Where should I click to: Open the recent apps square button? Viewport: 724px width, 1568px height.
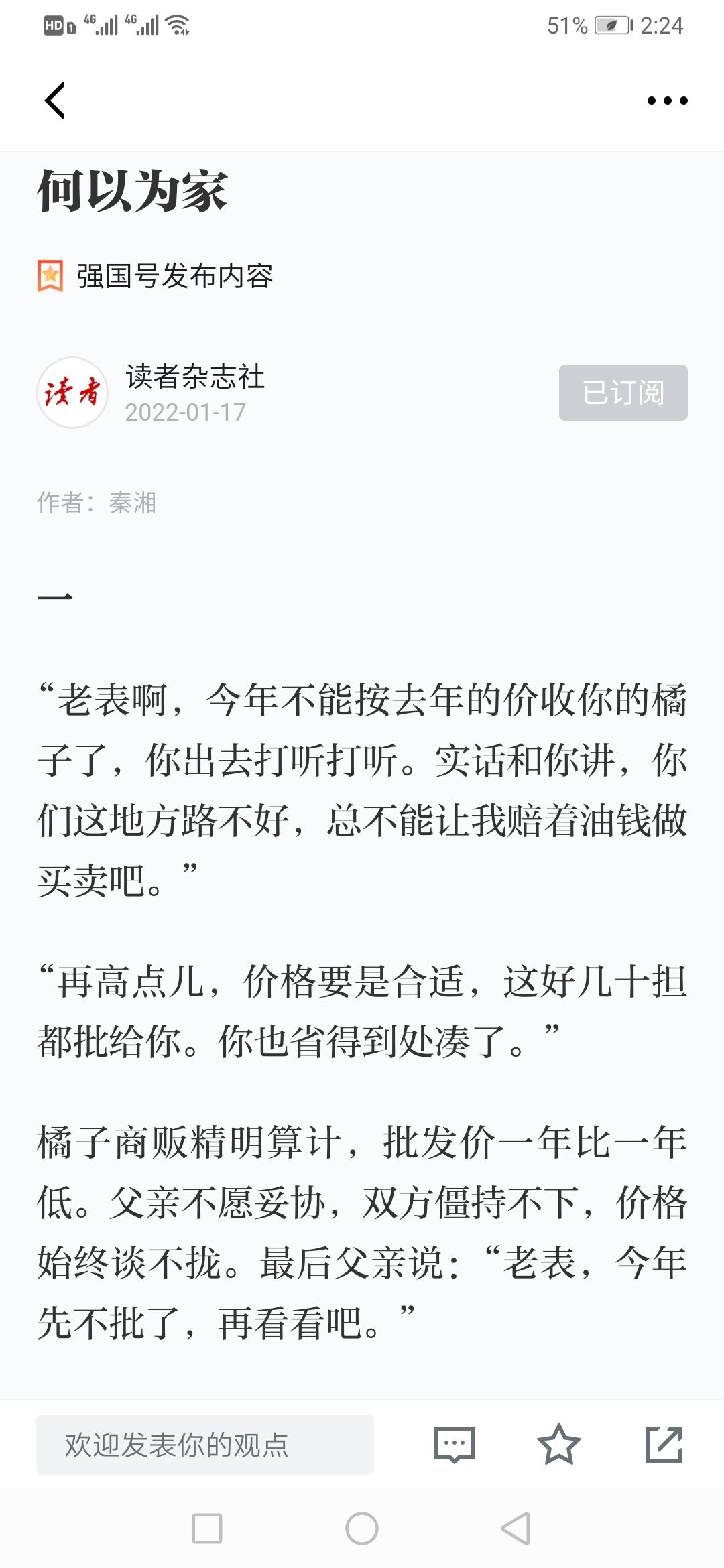point(207,1528)
